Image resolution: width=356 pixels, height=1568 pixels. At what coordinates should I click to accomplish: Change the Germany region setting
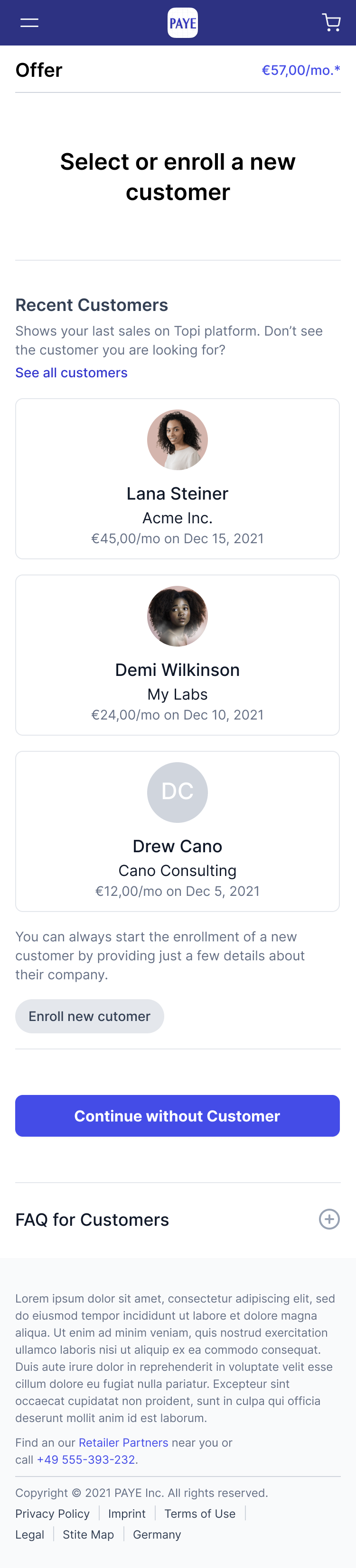[x=157, y=1534]
